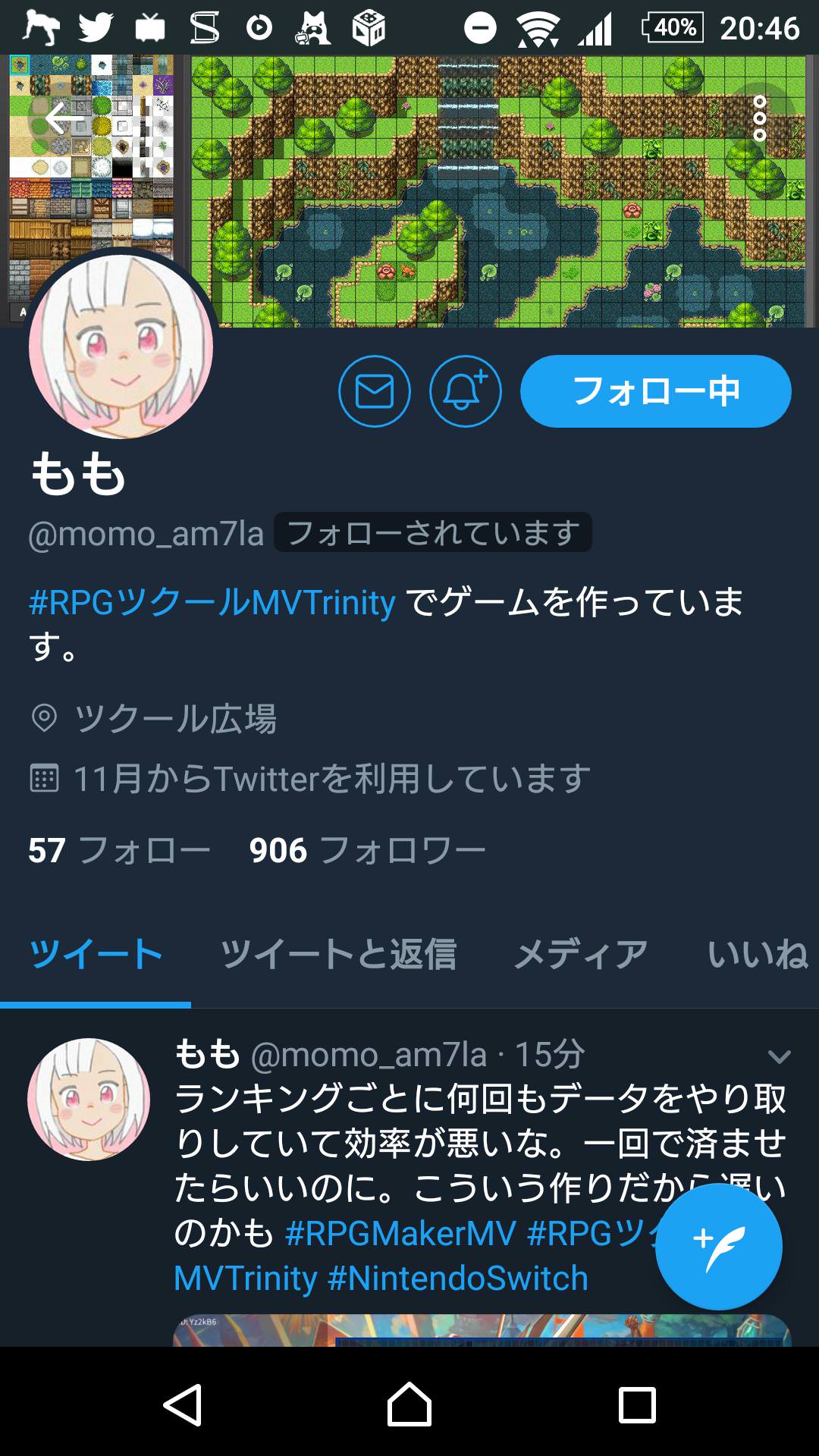
Task: Switch to the いいね tab
Action: click(757, 954)
